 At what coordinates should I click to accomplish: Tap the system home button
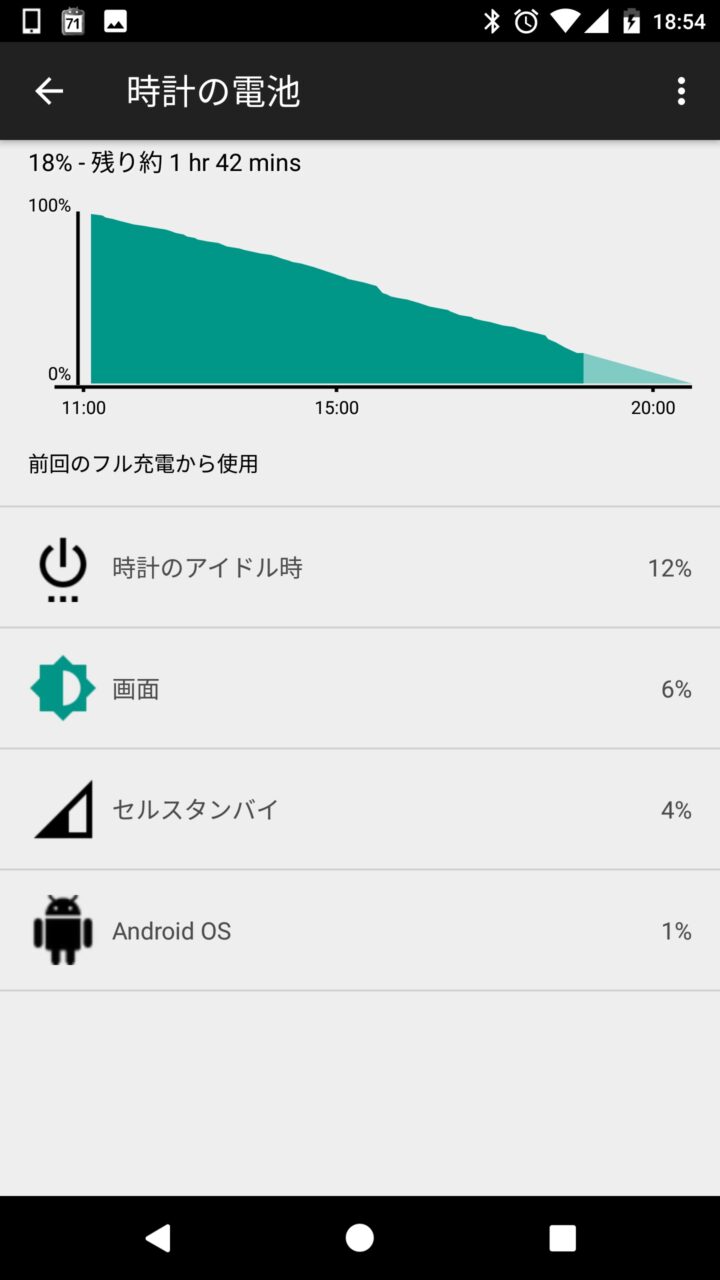pyautogui.click(x=360, y=1238)
